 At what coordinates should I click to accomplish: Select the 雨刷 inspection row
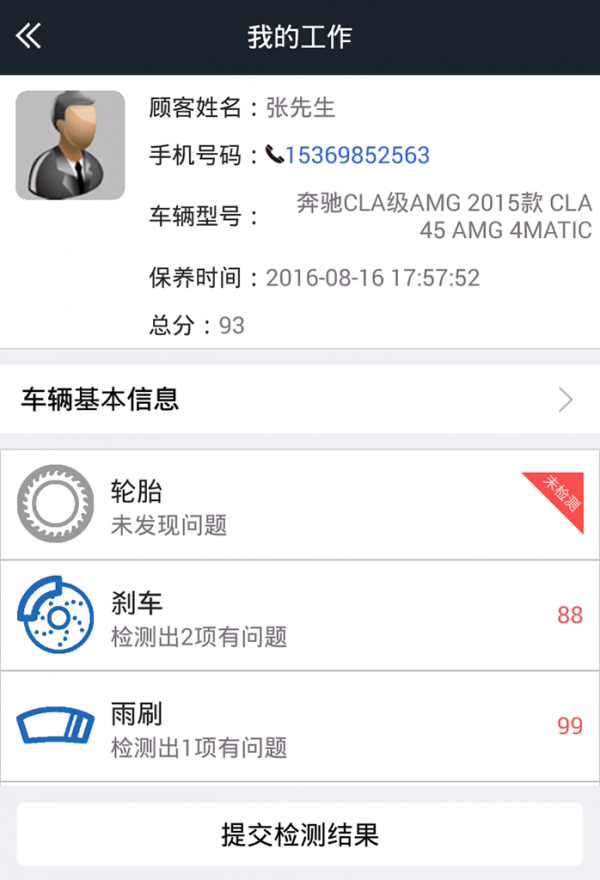coord(300,727)
